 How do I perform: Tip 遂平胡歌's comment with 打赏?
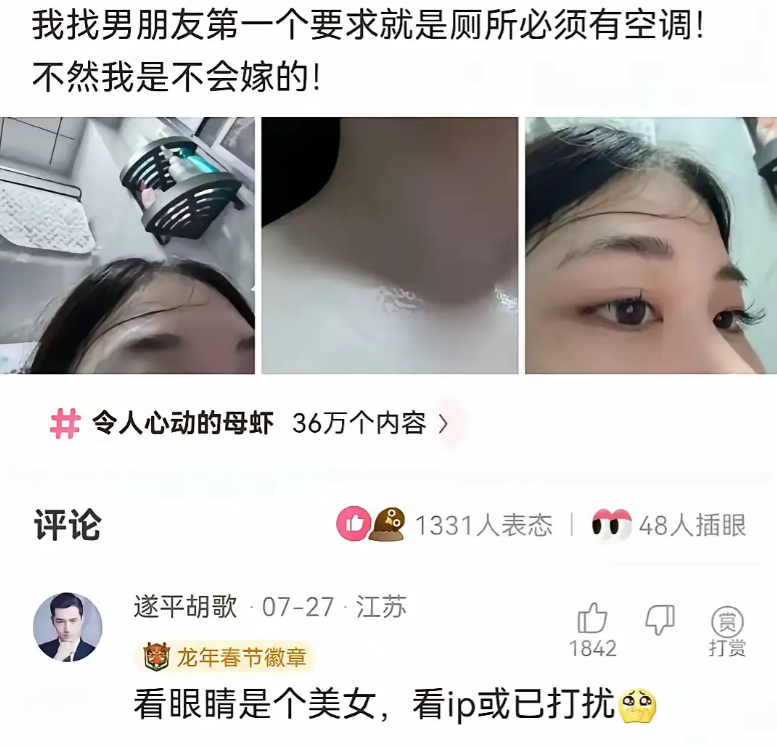[727, 631]
